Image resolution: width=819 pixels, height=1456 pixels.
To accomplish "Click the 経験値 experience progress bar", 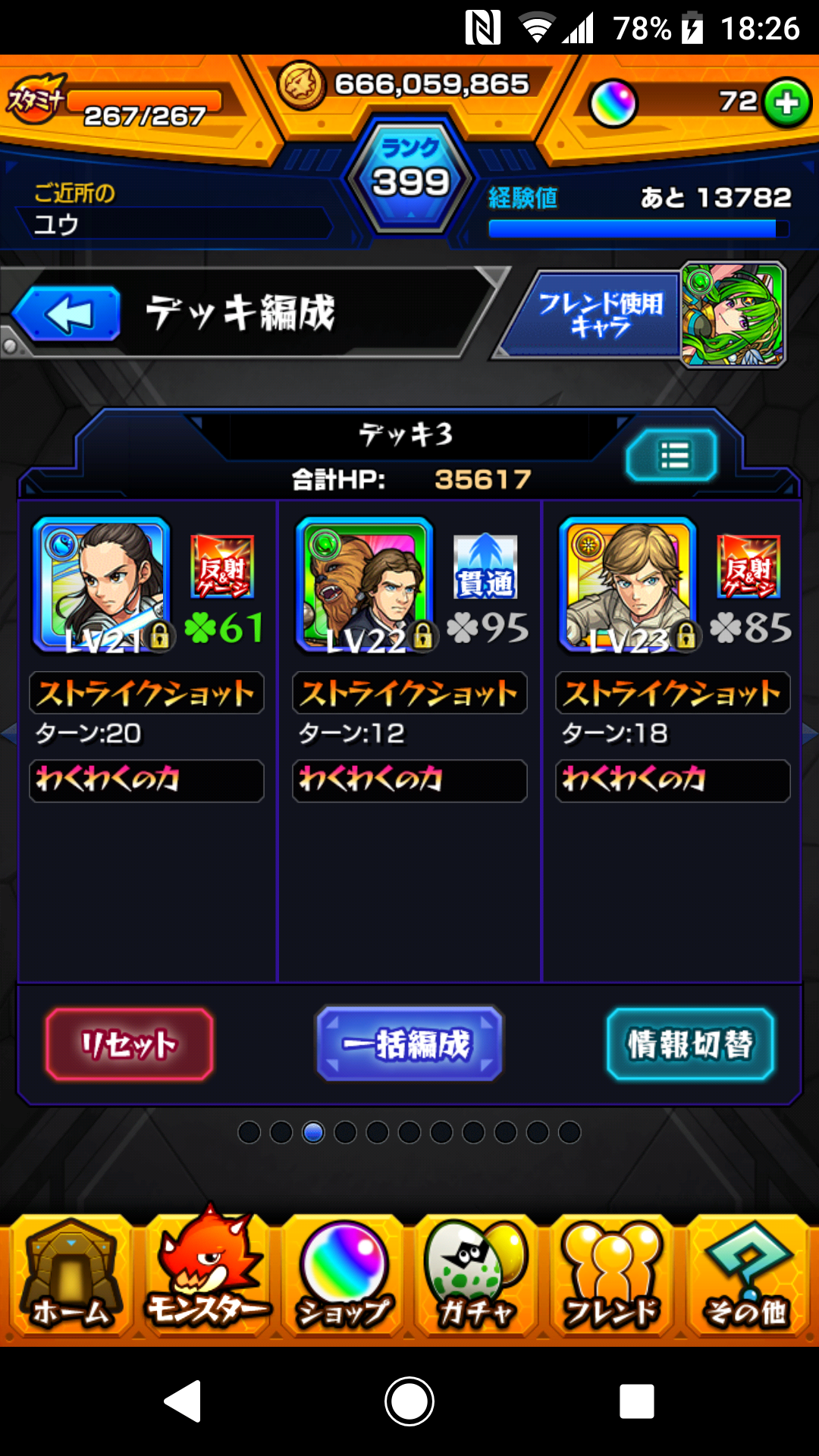I will click(x=635, y=225).
